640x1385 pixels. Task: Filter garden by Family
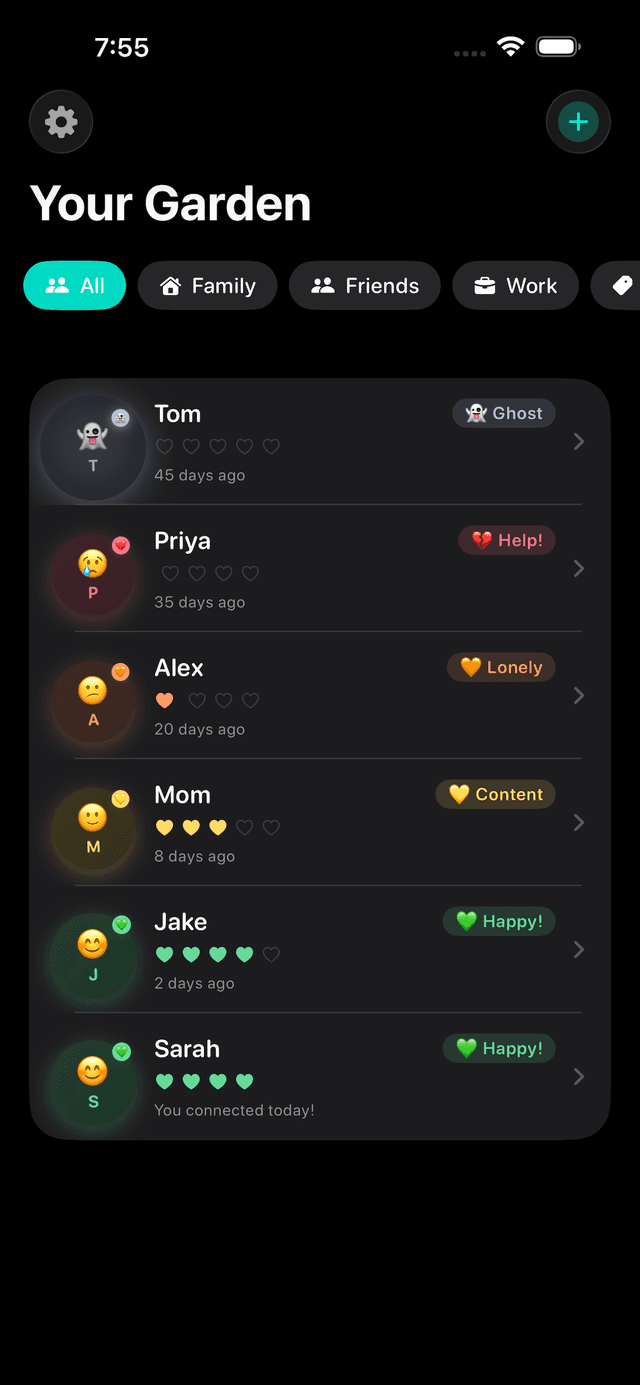[208, 286]
